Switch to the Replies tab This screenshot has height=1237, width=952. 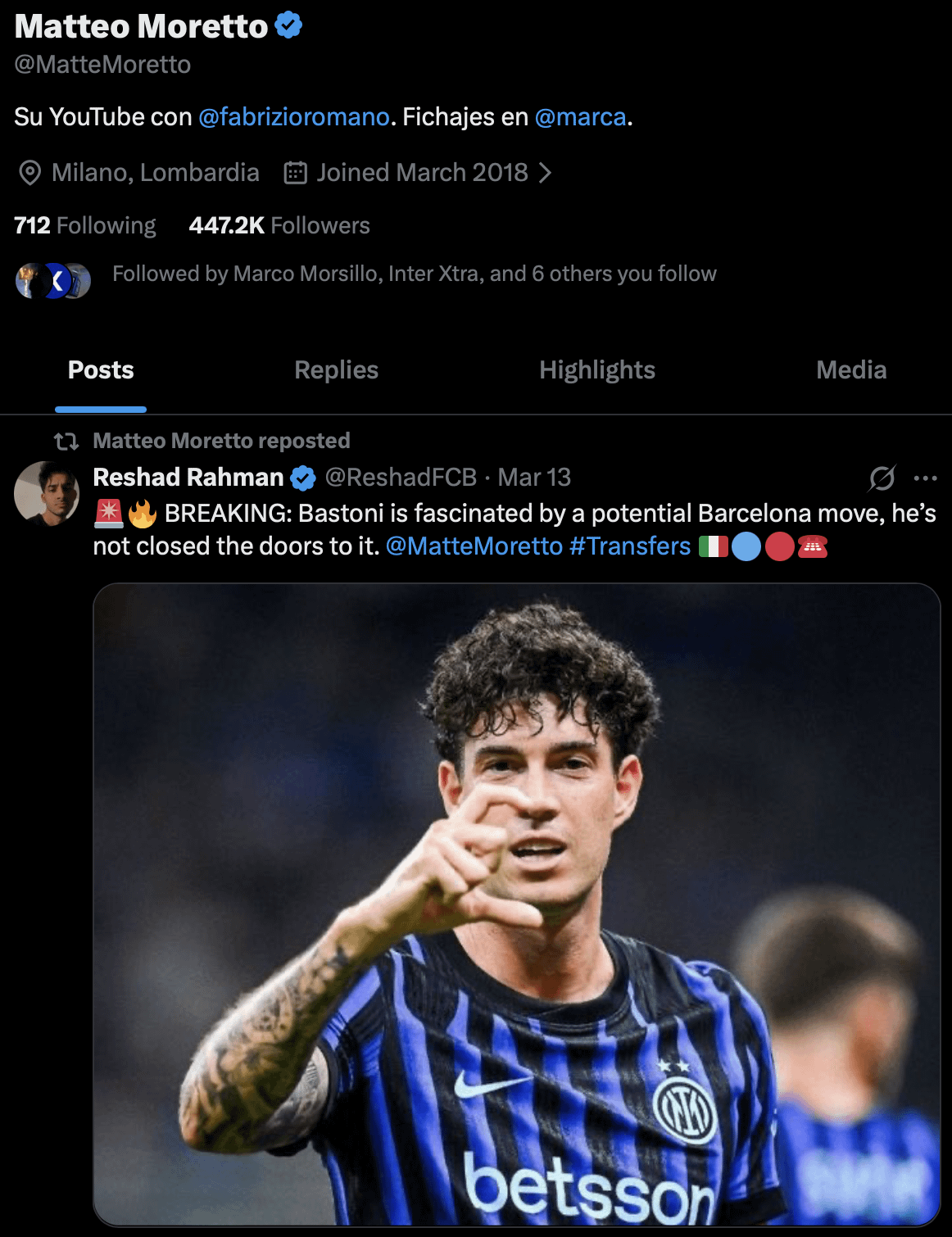(336, 370)
